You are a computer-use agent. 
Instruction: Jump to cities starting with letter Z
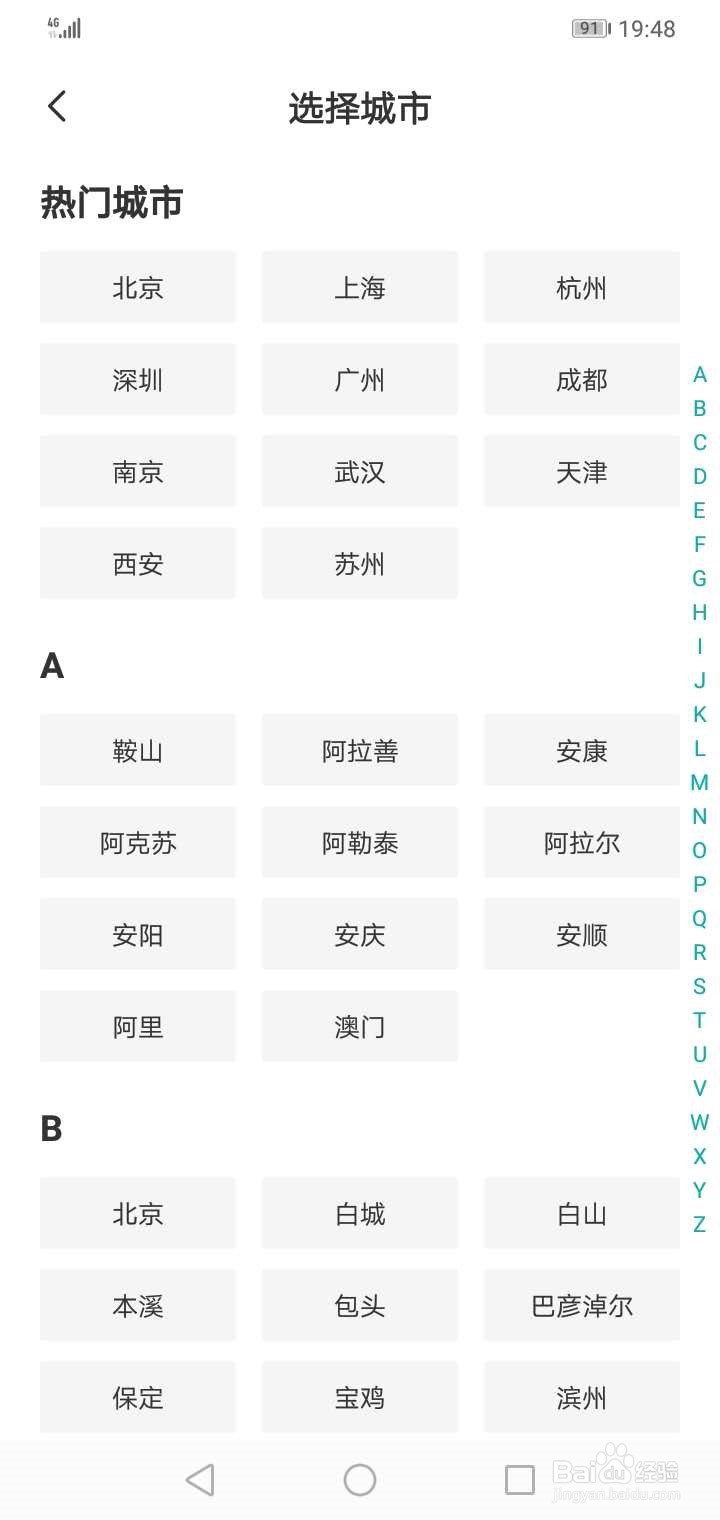699,1223
